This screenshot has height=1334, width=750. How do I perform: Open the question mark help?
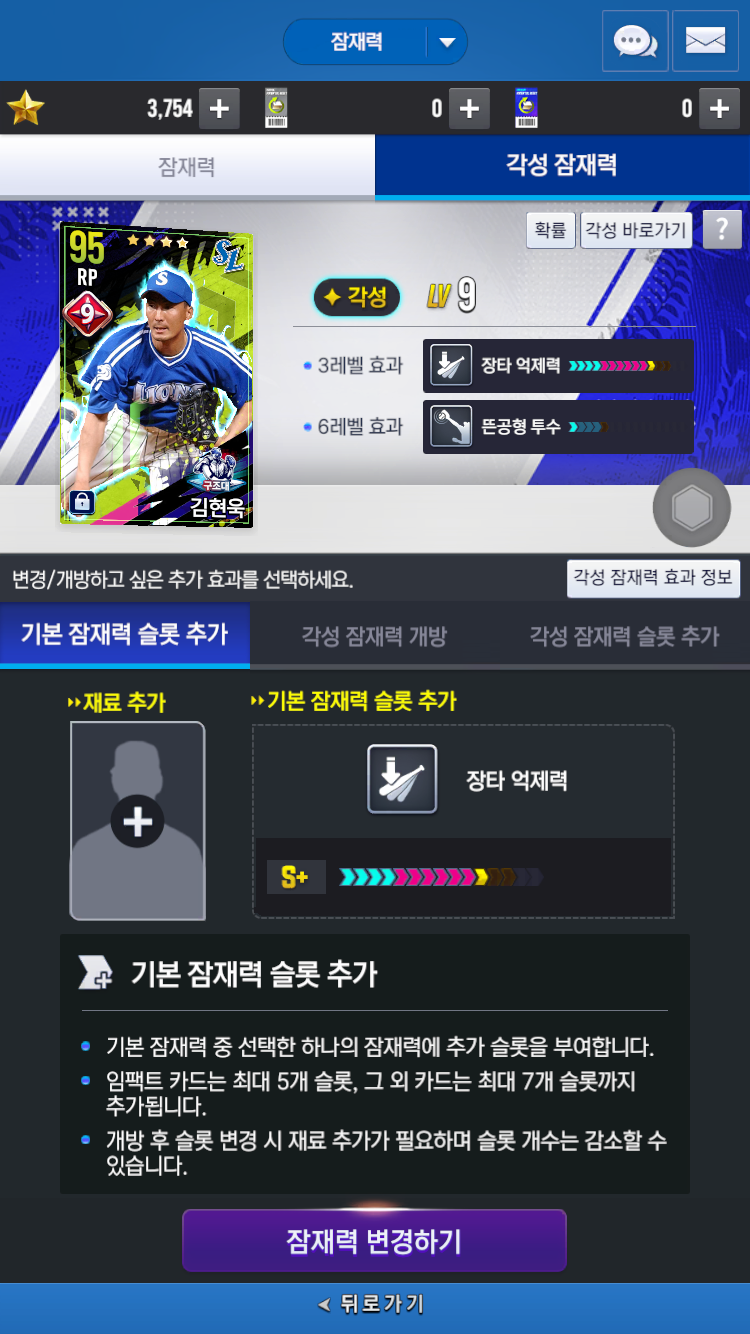(721, 230)
